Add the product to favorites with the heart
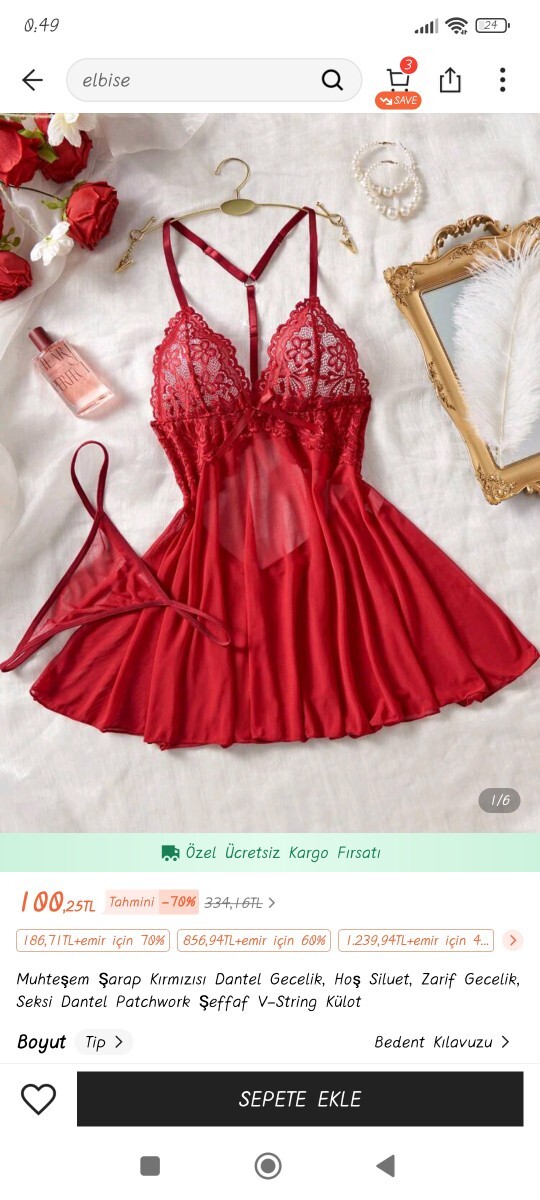540x1200 pixels. (x=39, y=1099)
